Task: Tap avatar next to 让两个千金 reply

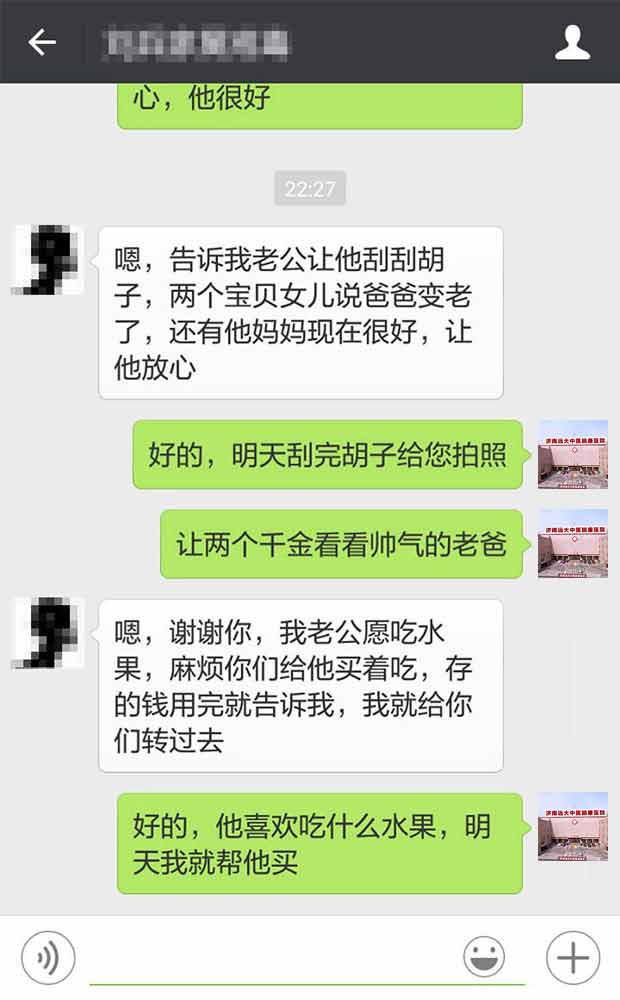Action: (572, 543)
